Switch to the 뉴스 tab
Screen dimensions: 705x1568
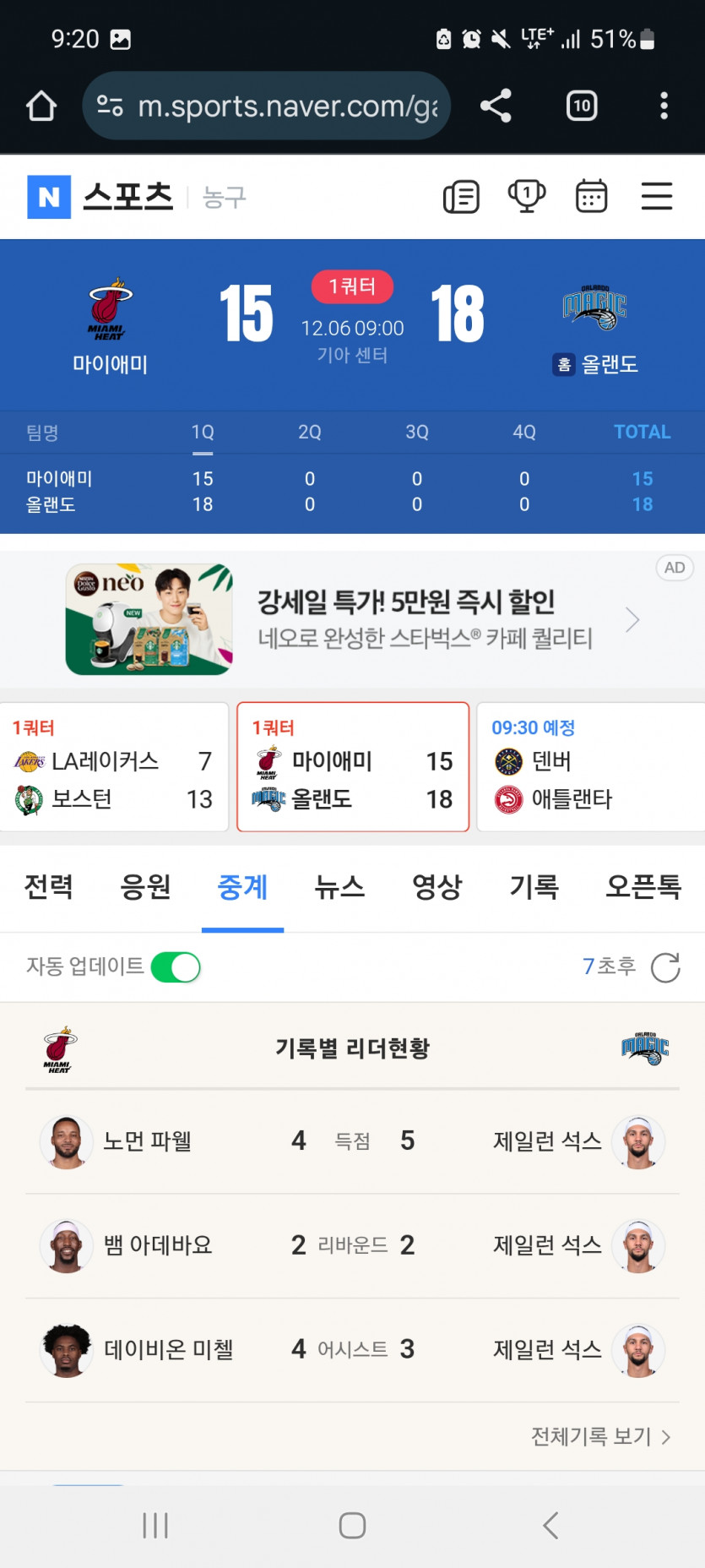(339, 888)
